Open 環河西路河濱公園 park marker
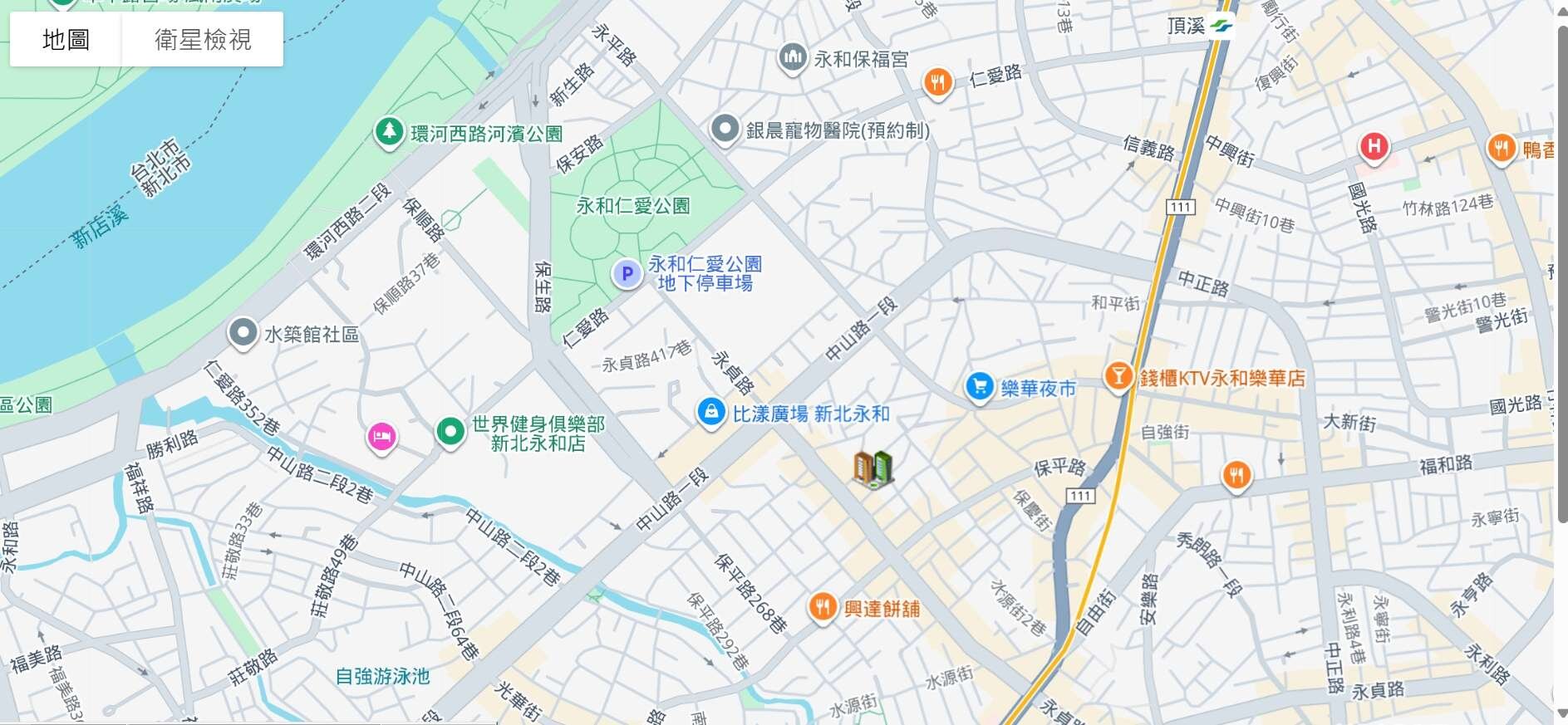1568x725 pixels. 388,131
